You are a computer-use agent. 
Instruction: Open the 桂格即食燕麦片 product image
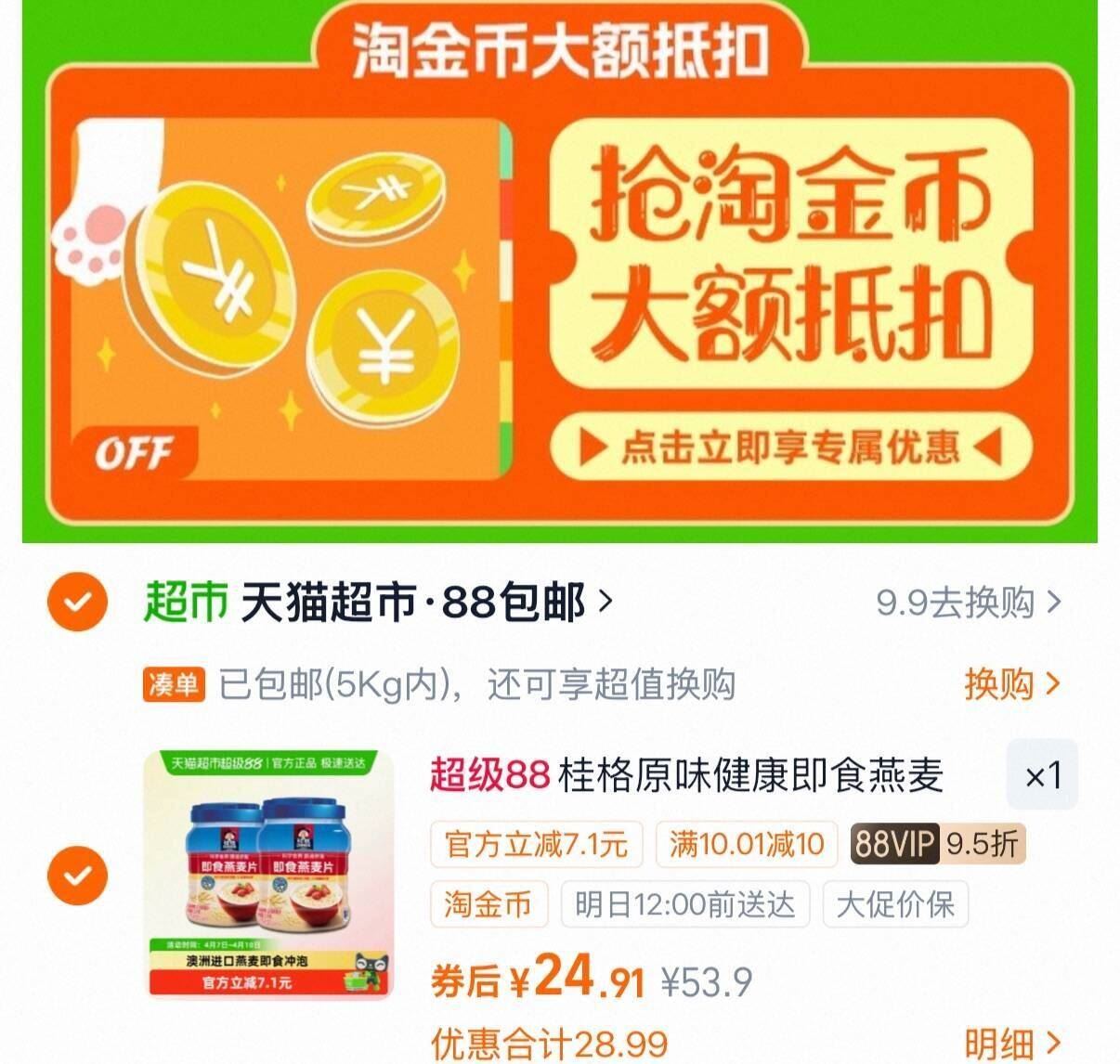click(x=268, y=875)
